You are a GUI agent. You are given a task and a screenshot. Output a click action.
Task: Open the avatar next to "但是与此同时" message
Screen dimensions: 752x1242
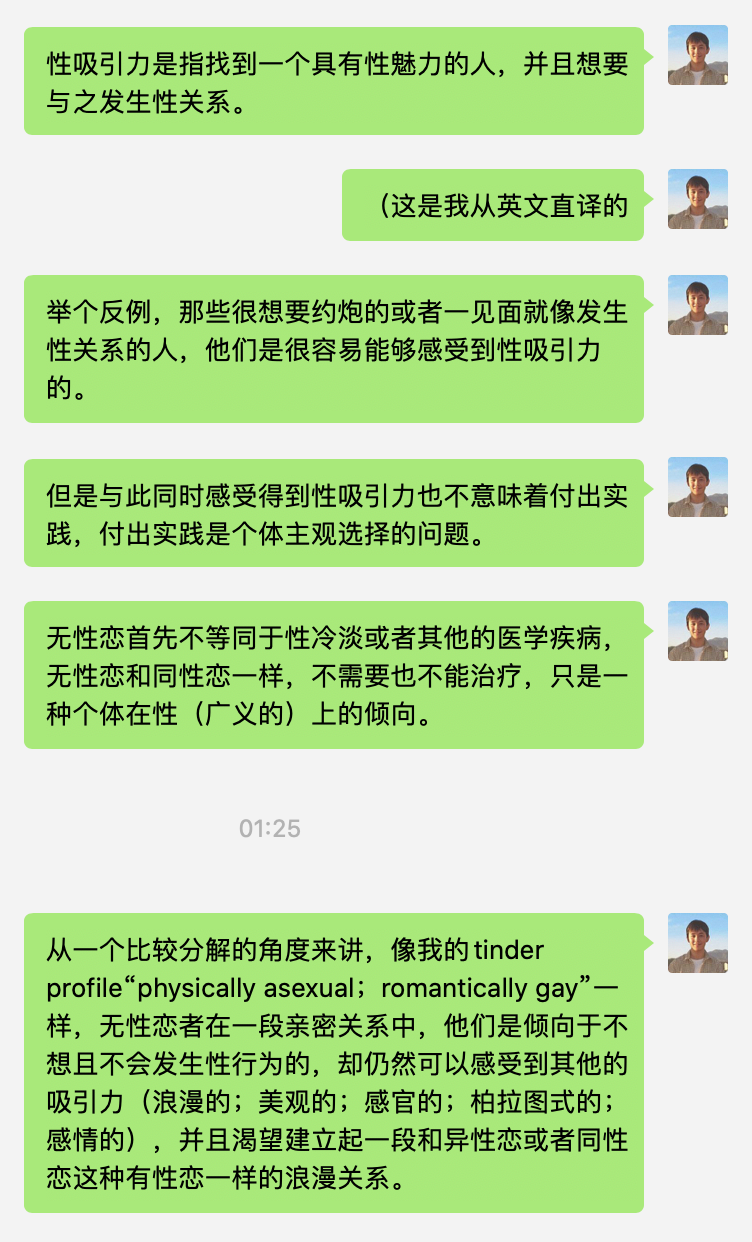coord(697,488)
